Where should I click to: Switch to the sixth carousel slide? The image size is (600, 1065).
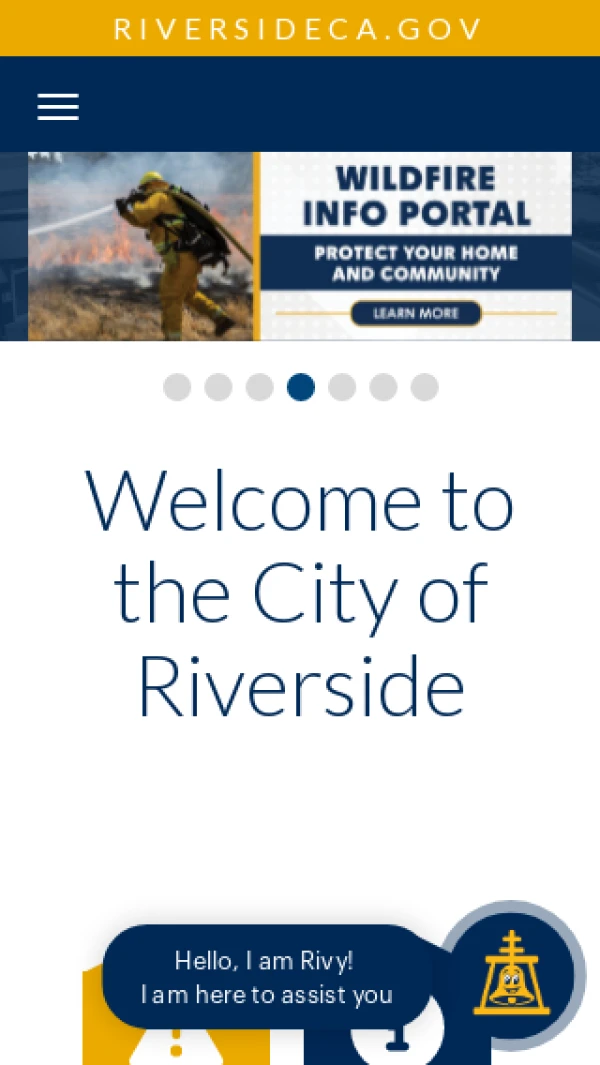point(383,387)
